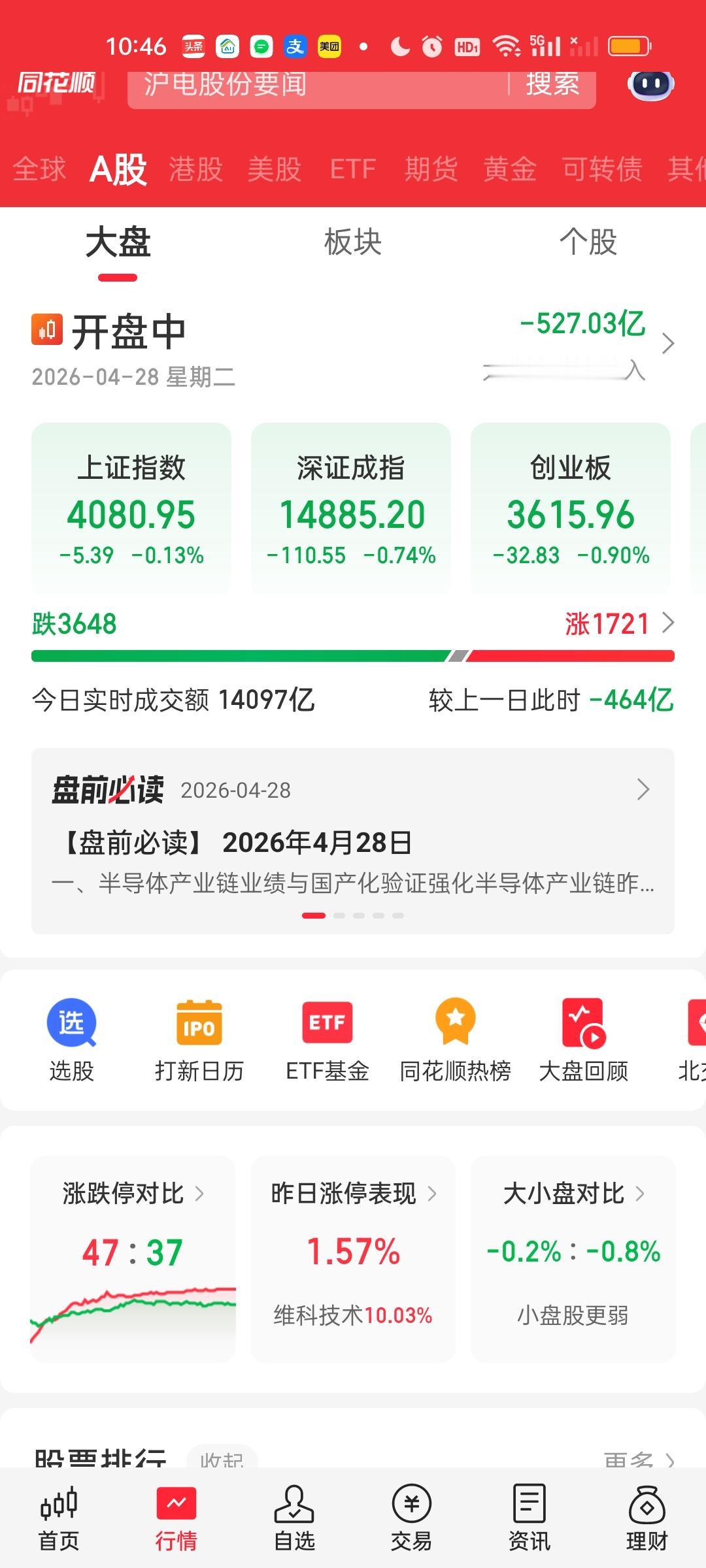Switch to the 港股 market tab
This screenshot has height=1568, width=706.
[196, 169]
